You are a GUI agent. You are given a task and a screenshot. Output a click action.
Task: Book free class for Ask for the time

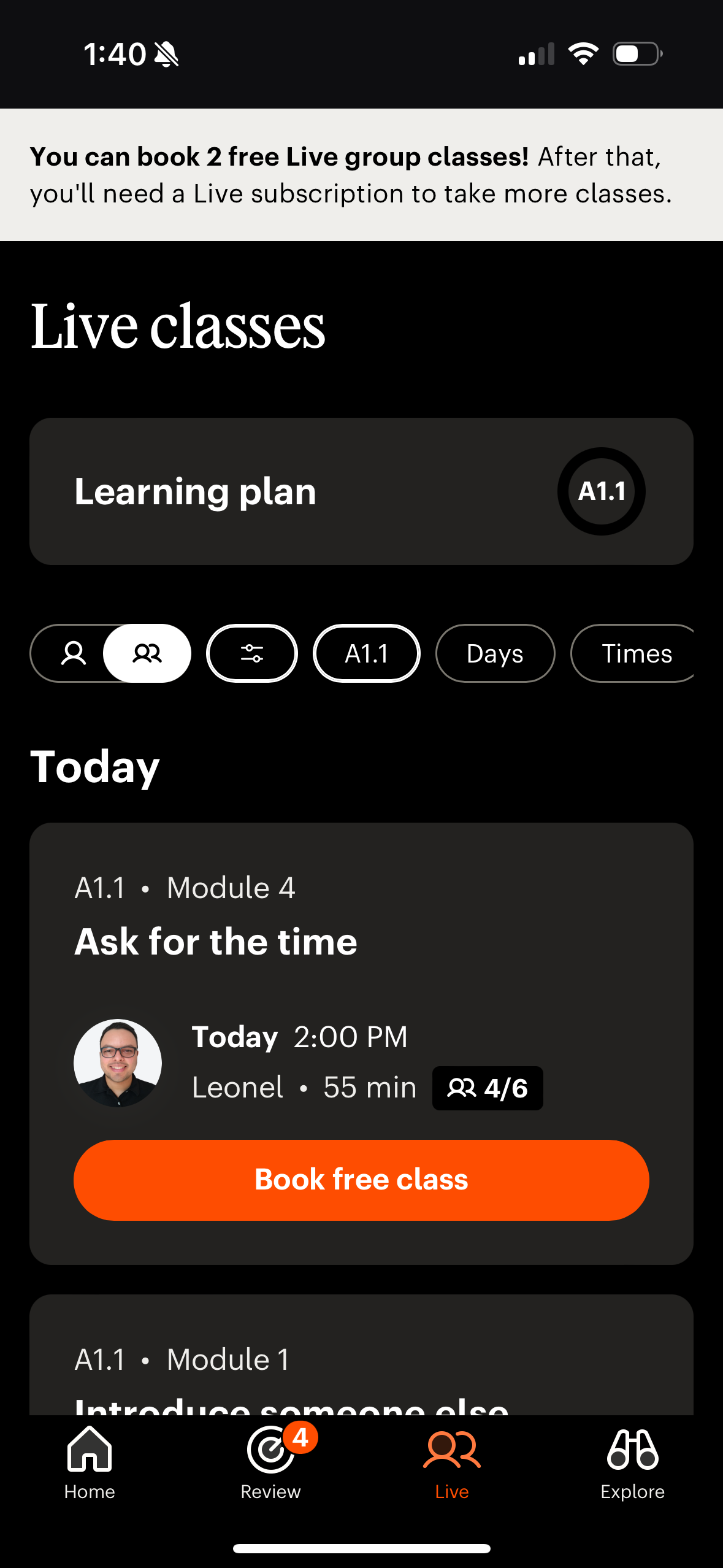tap(361, 1179)
